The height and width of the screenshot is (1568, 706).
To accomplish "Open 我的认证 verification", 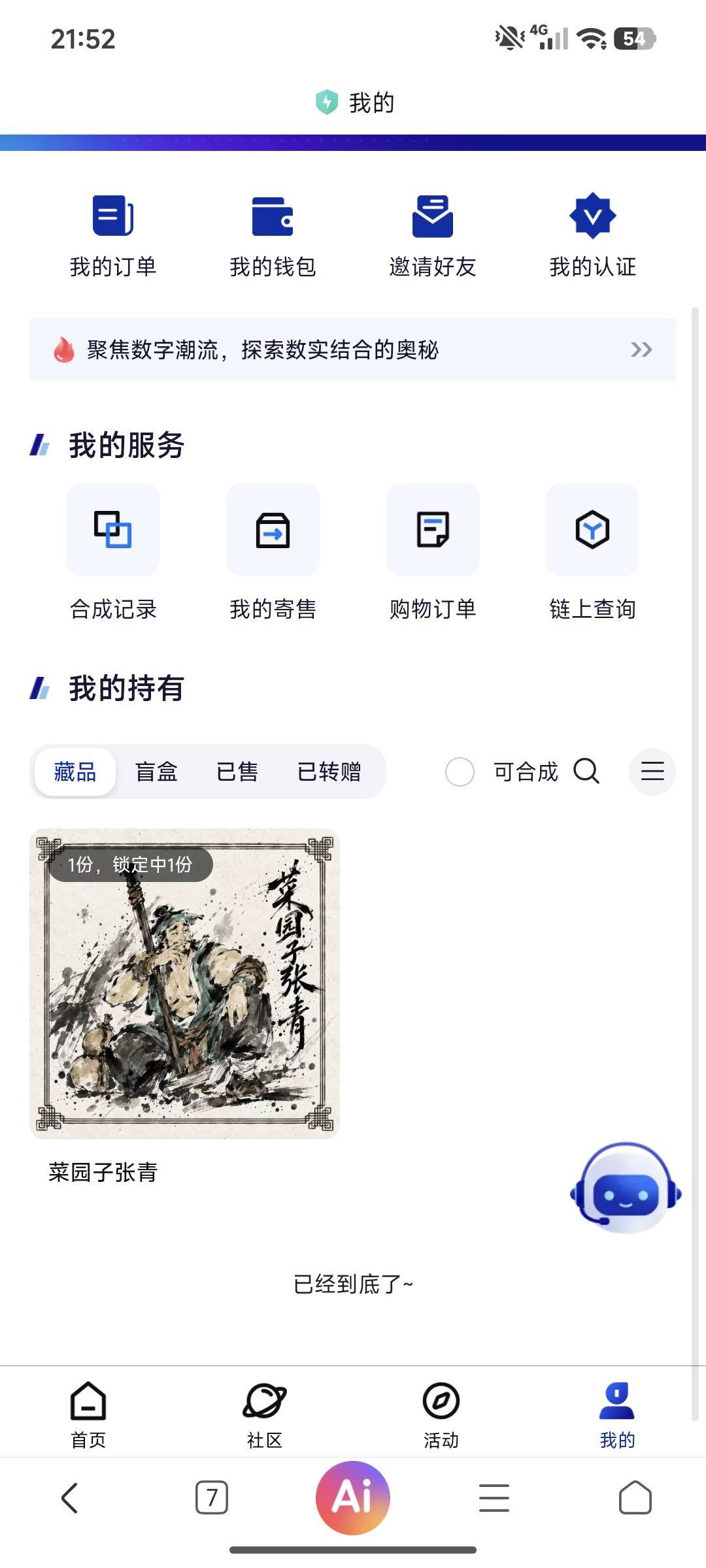I will tap(592, 235).
